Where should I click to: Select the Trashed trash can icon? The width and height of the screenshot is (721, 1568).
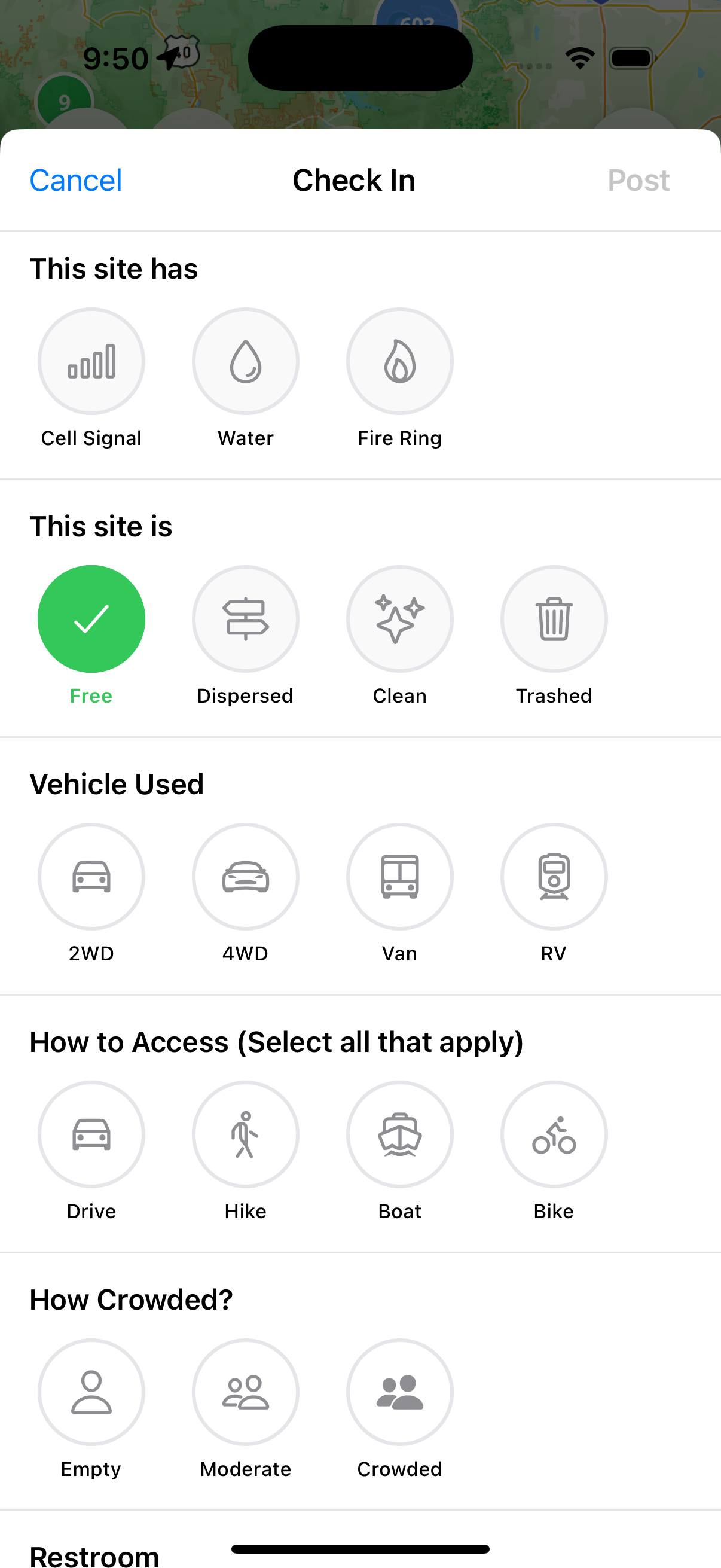pos(554,618)
